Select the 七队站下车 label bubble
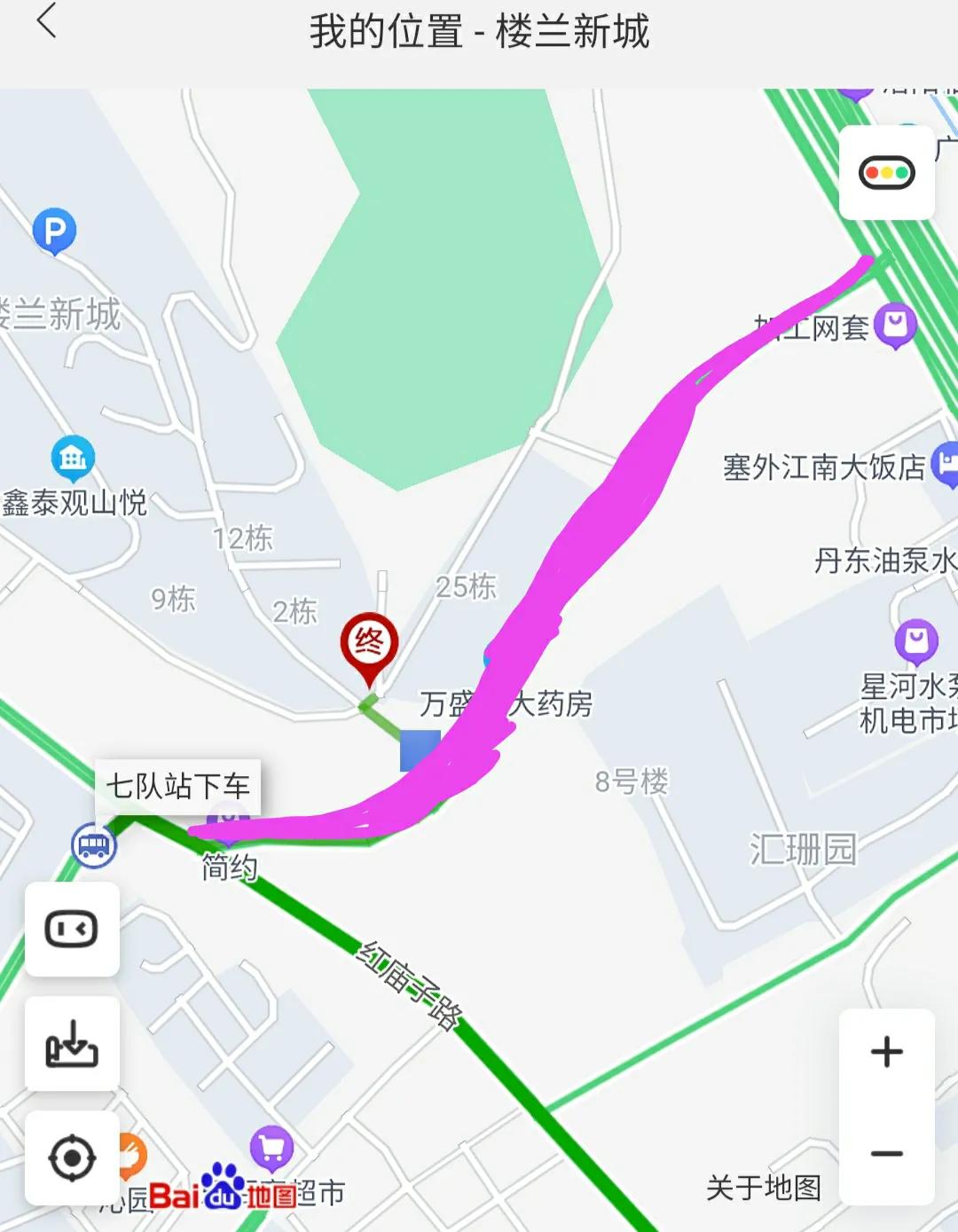 pos(179,784)
